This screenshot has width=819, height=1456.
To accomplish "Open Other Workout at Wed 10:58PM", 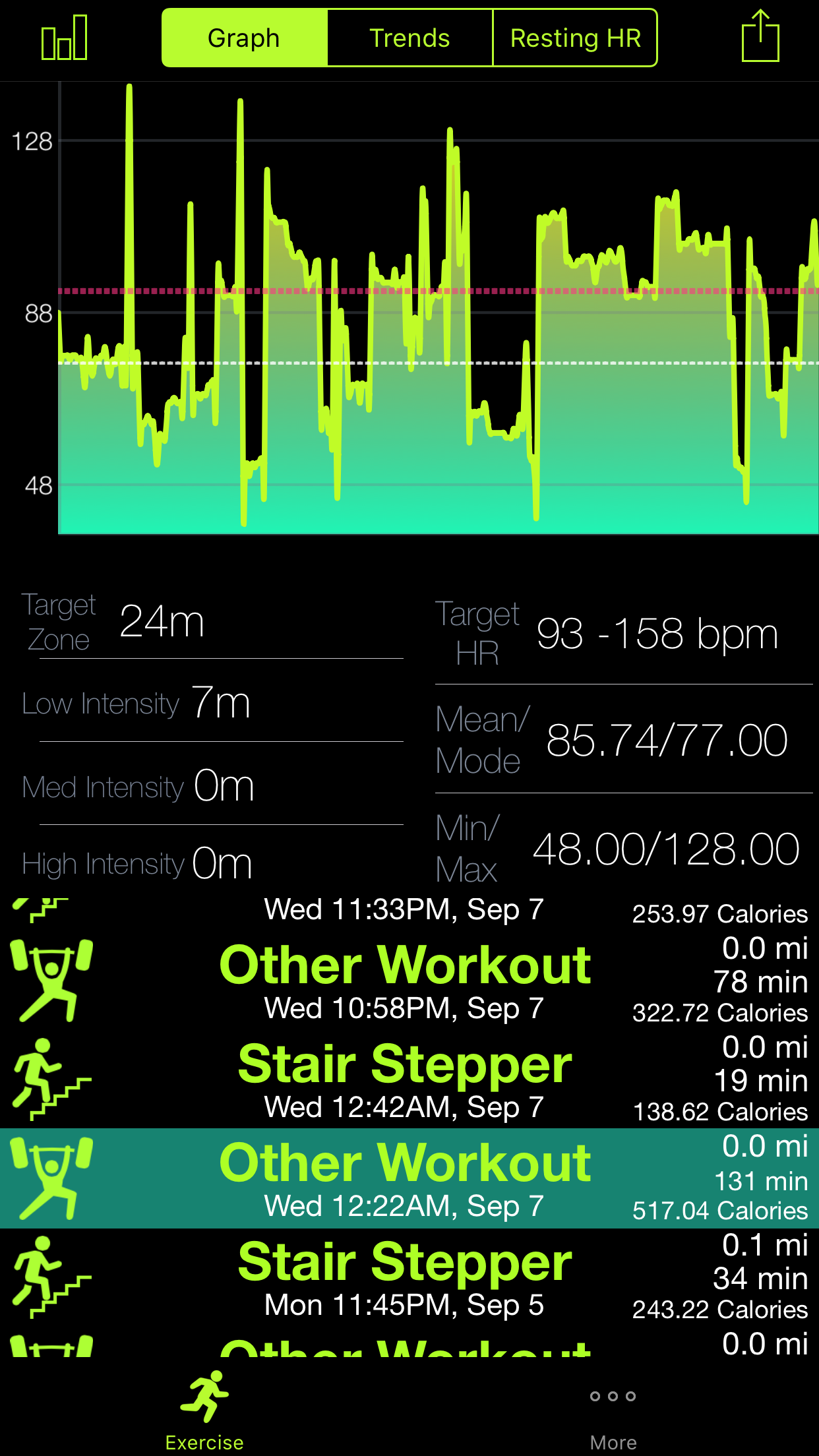I will tap(409, 981).
